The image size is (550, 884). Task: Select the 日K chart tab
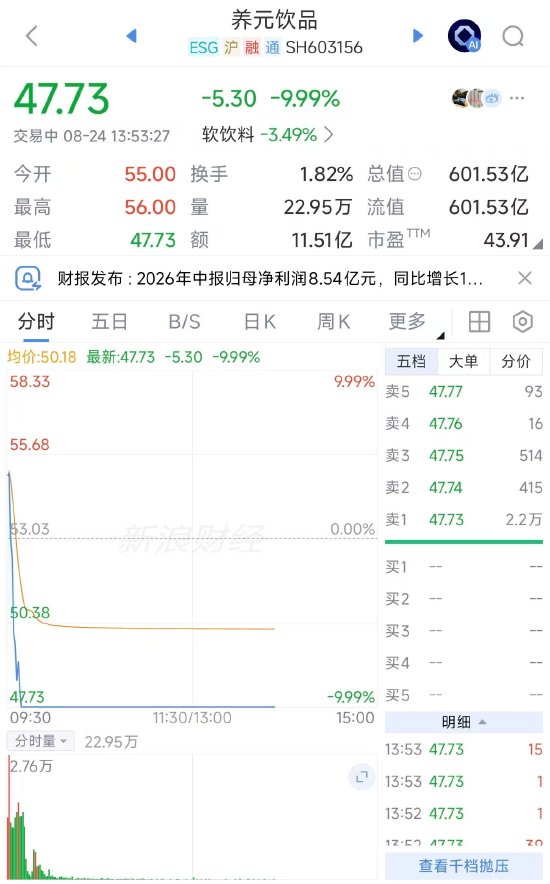(x=259, y=322)
